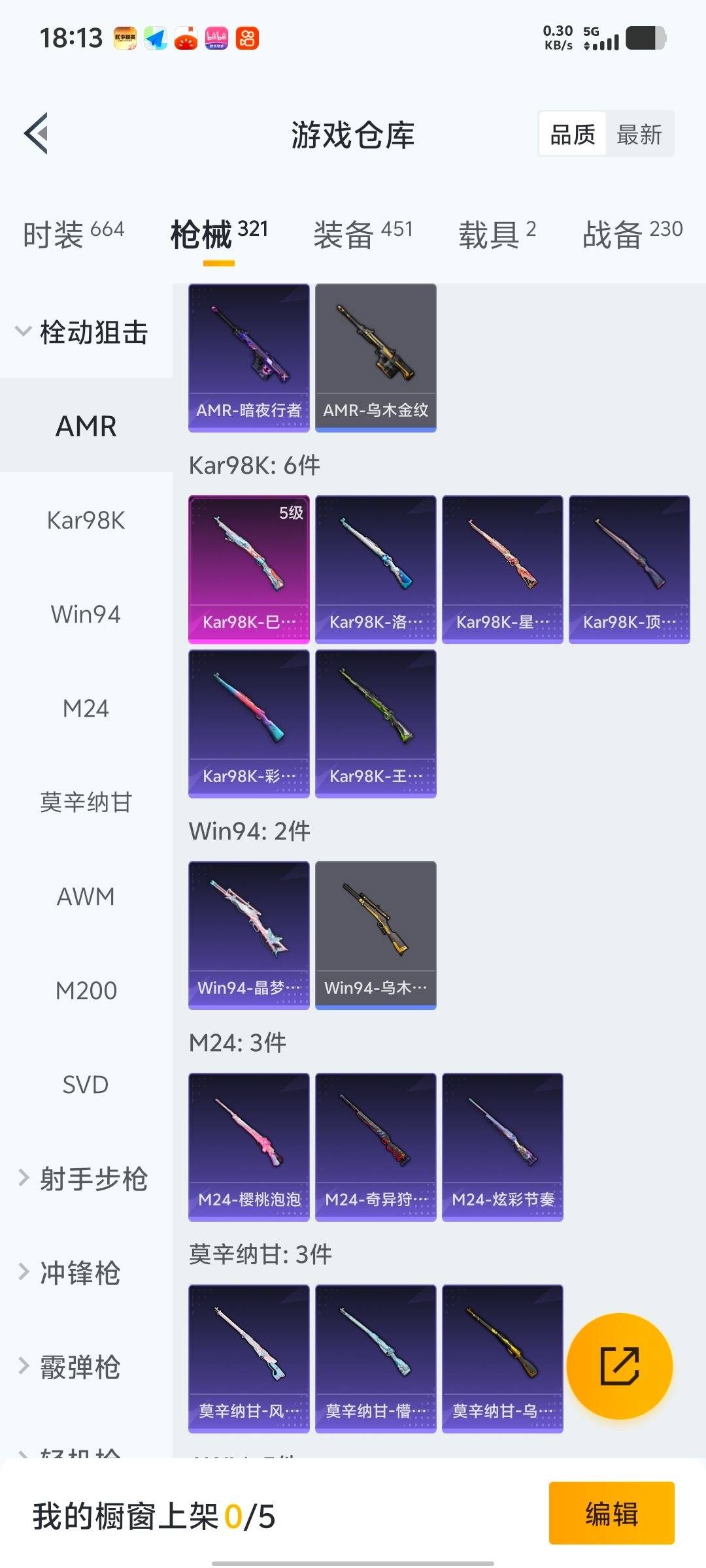The width and height of the screenshot is (706, 1568).
Task: Select SVD in the sidebar
Action: tap(86, 1085)
